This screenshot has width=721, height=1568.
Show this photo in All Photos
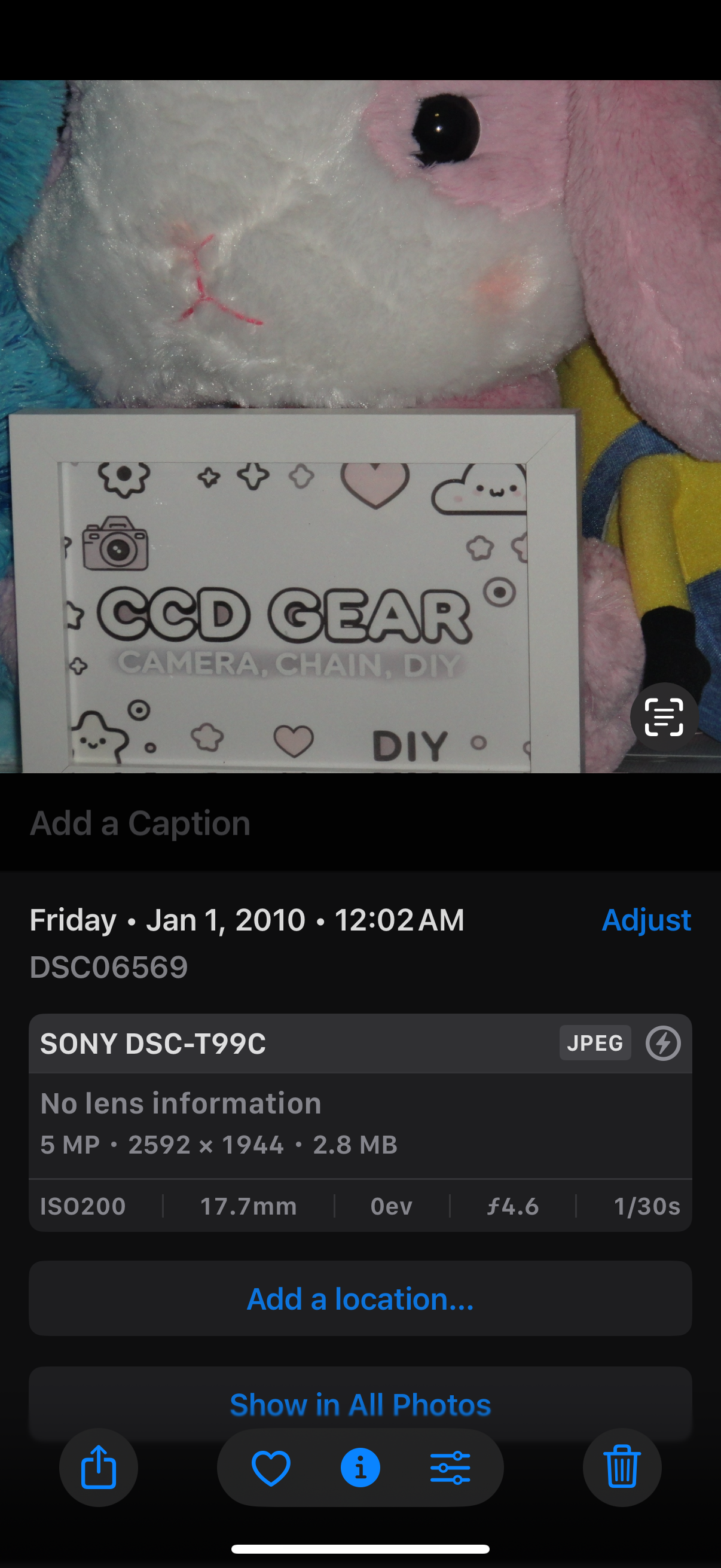360,1404
